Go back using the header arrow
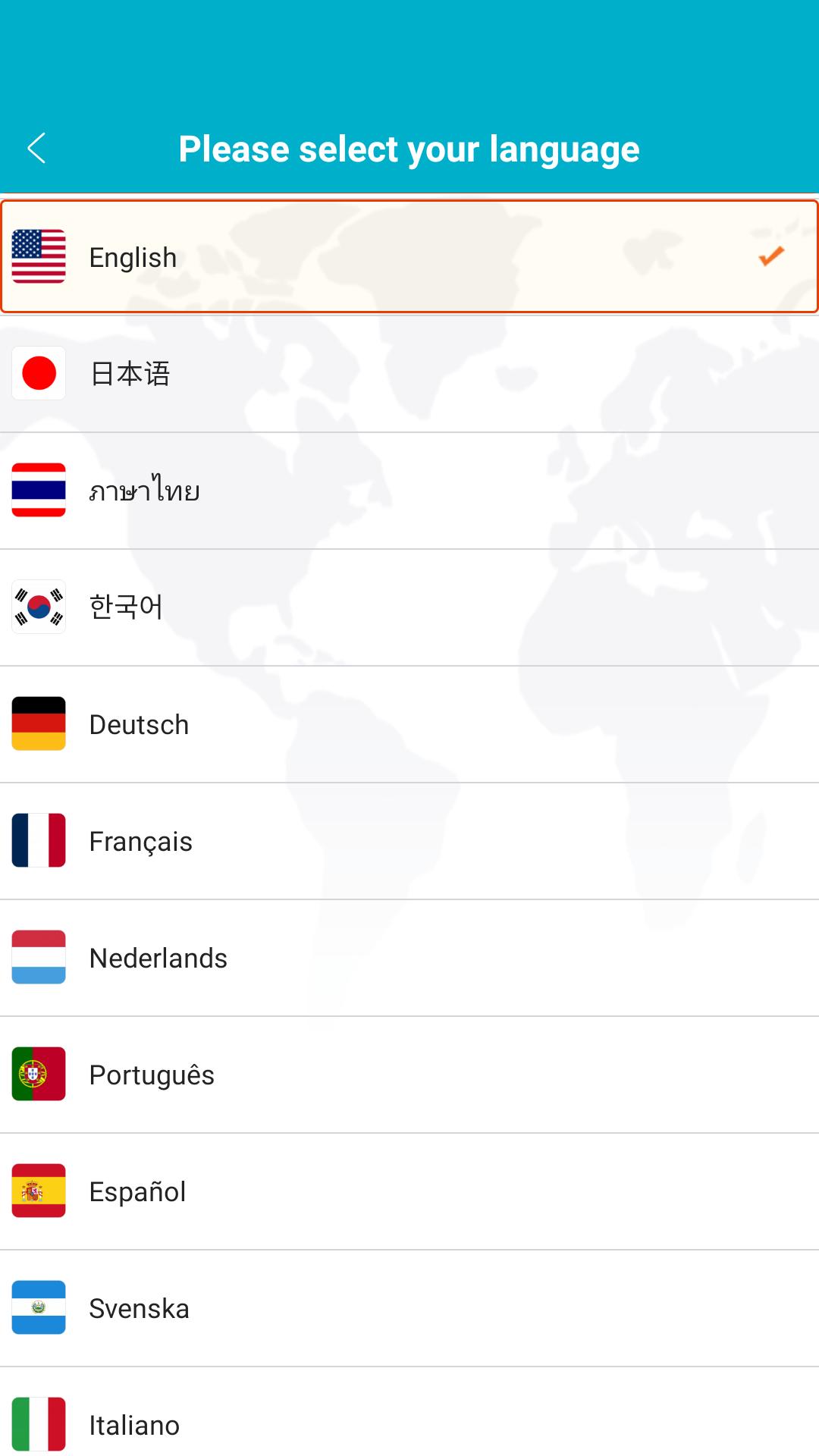Viewport: 819px width, 1456px height. (36, 149)
